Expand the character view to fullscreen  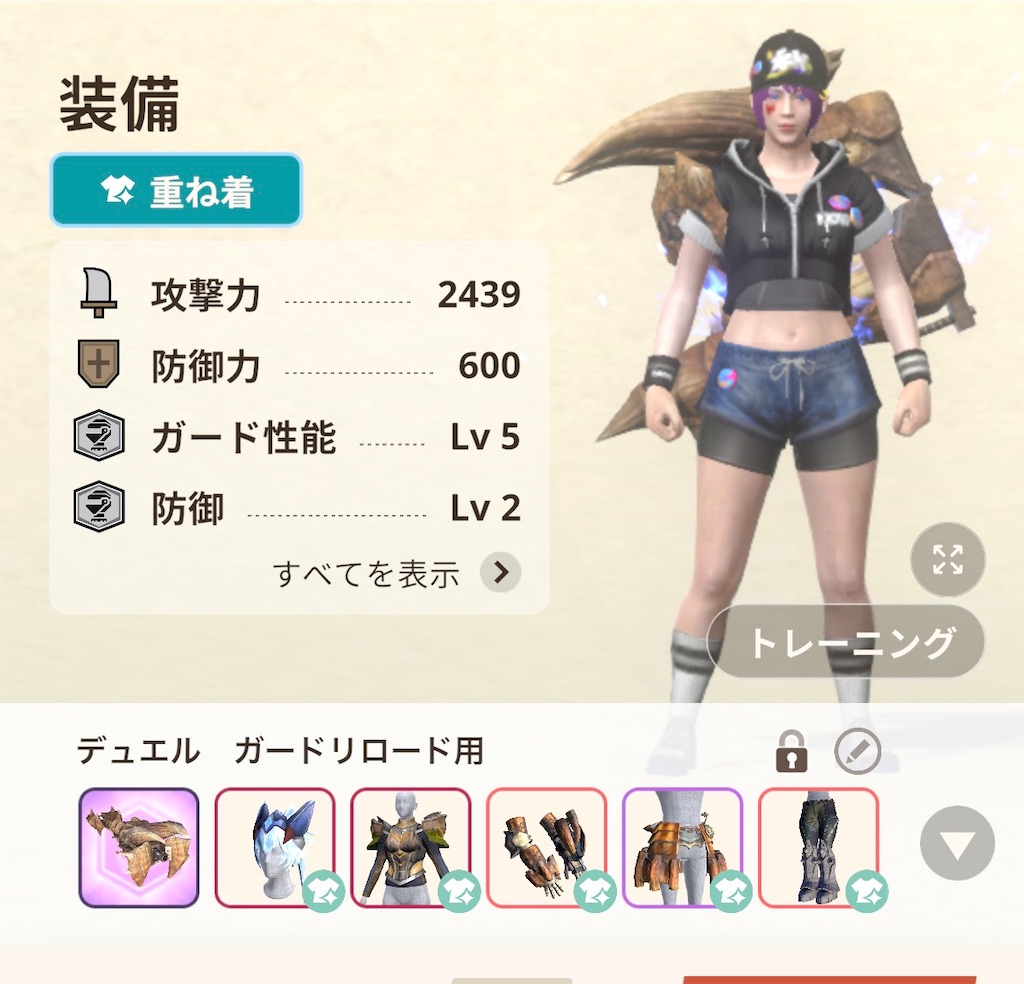click(948, 560)
